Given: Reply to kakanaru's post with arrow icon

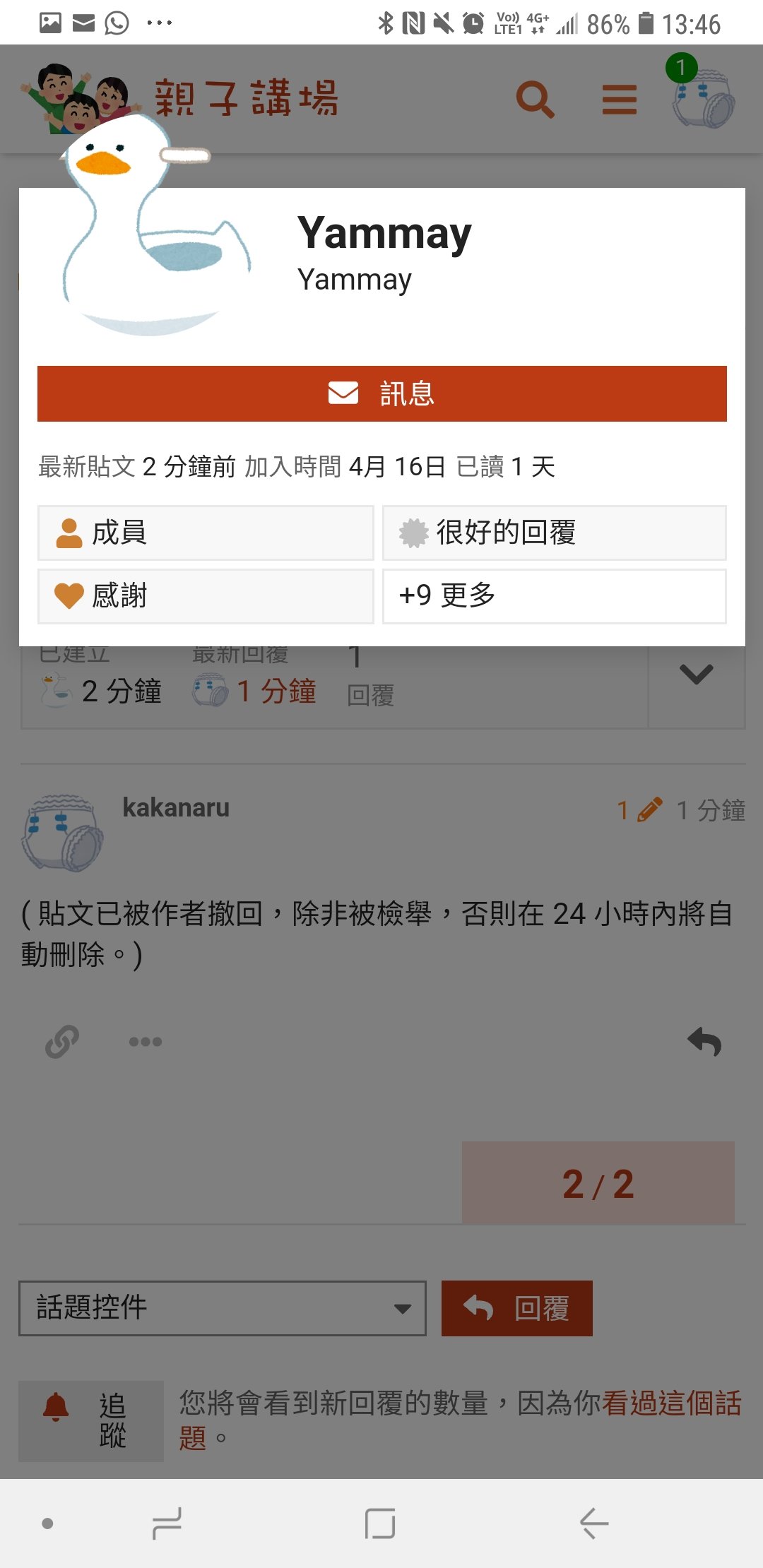Looking at the screenshot, I should [704, 1042].
